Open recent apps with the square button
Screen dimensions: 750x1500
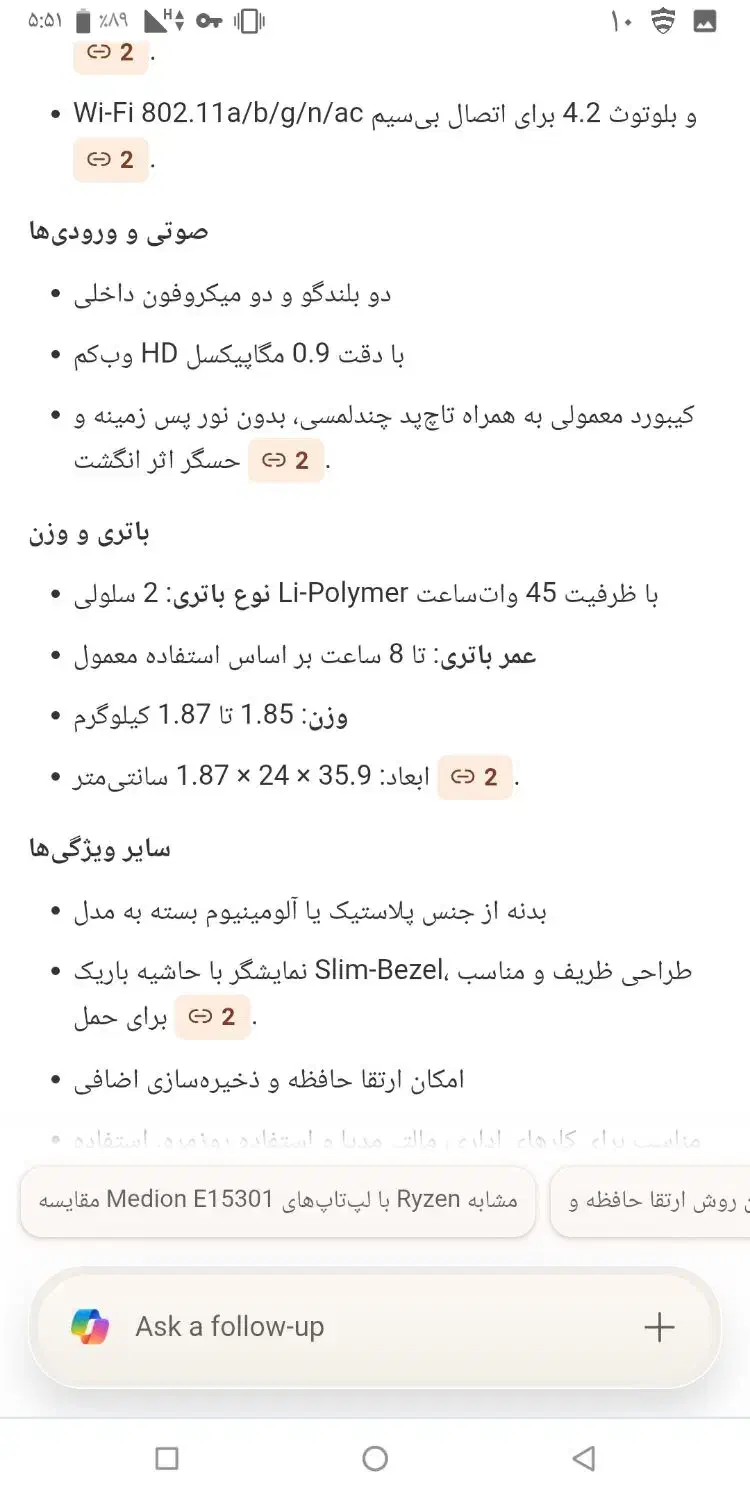[166, 1458]
